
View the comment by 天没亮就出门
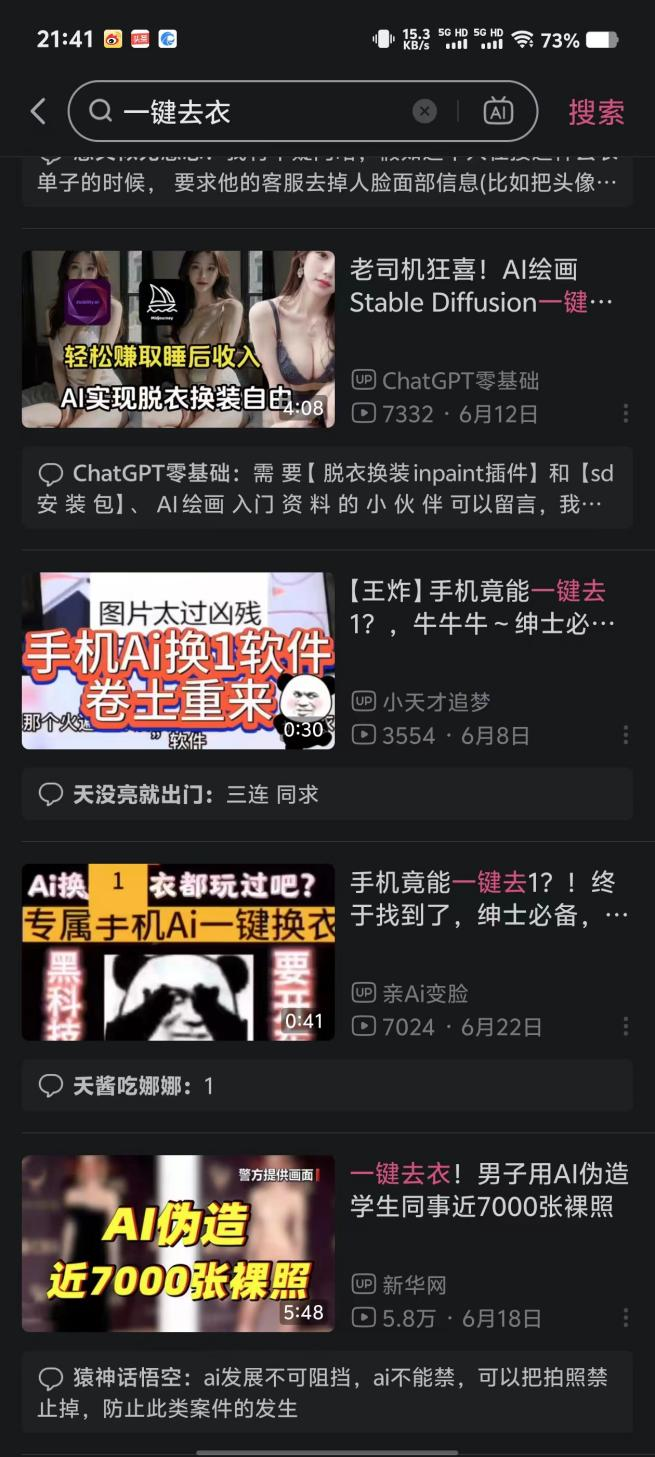(327, 794)
